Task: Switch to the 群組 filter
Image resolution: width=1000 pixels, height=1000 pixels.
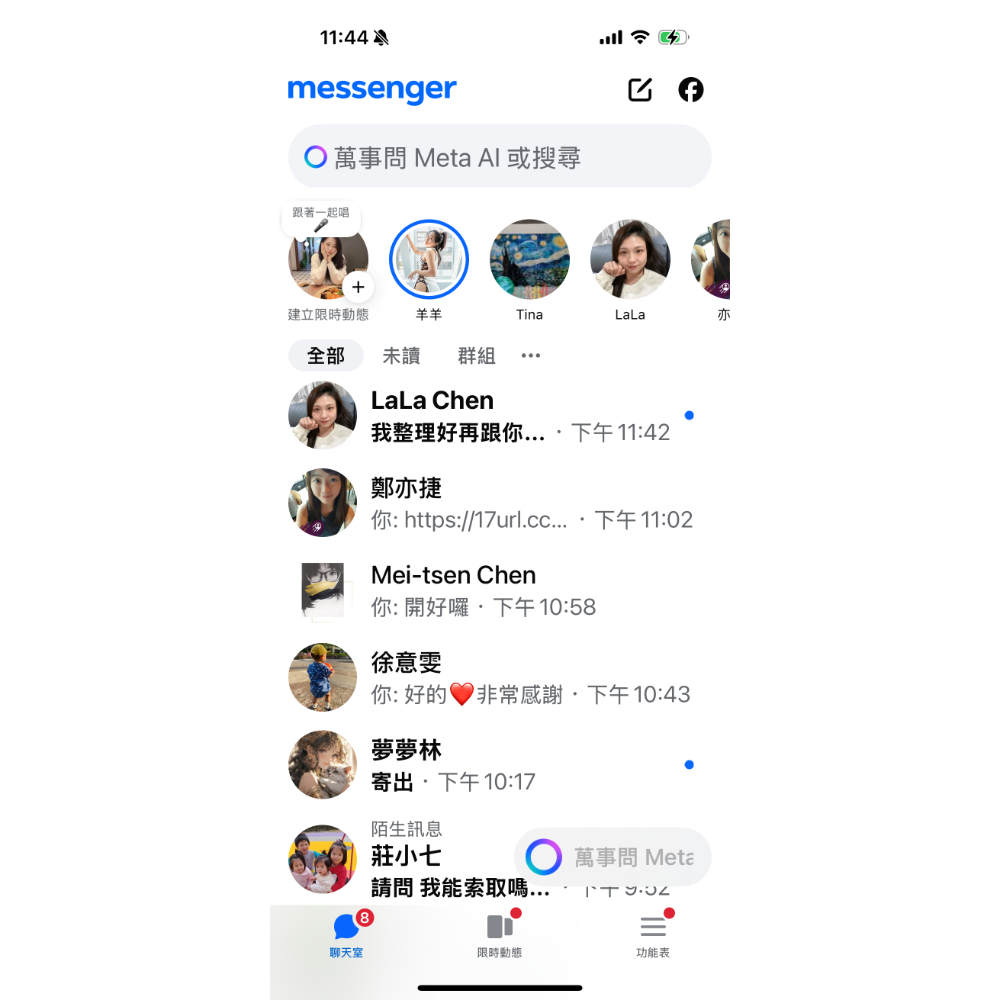Action: (x=476, y=356)
